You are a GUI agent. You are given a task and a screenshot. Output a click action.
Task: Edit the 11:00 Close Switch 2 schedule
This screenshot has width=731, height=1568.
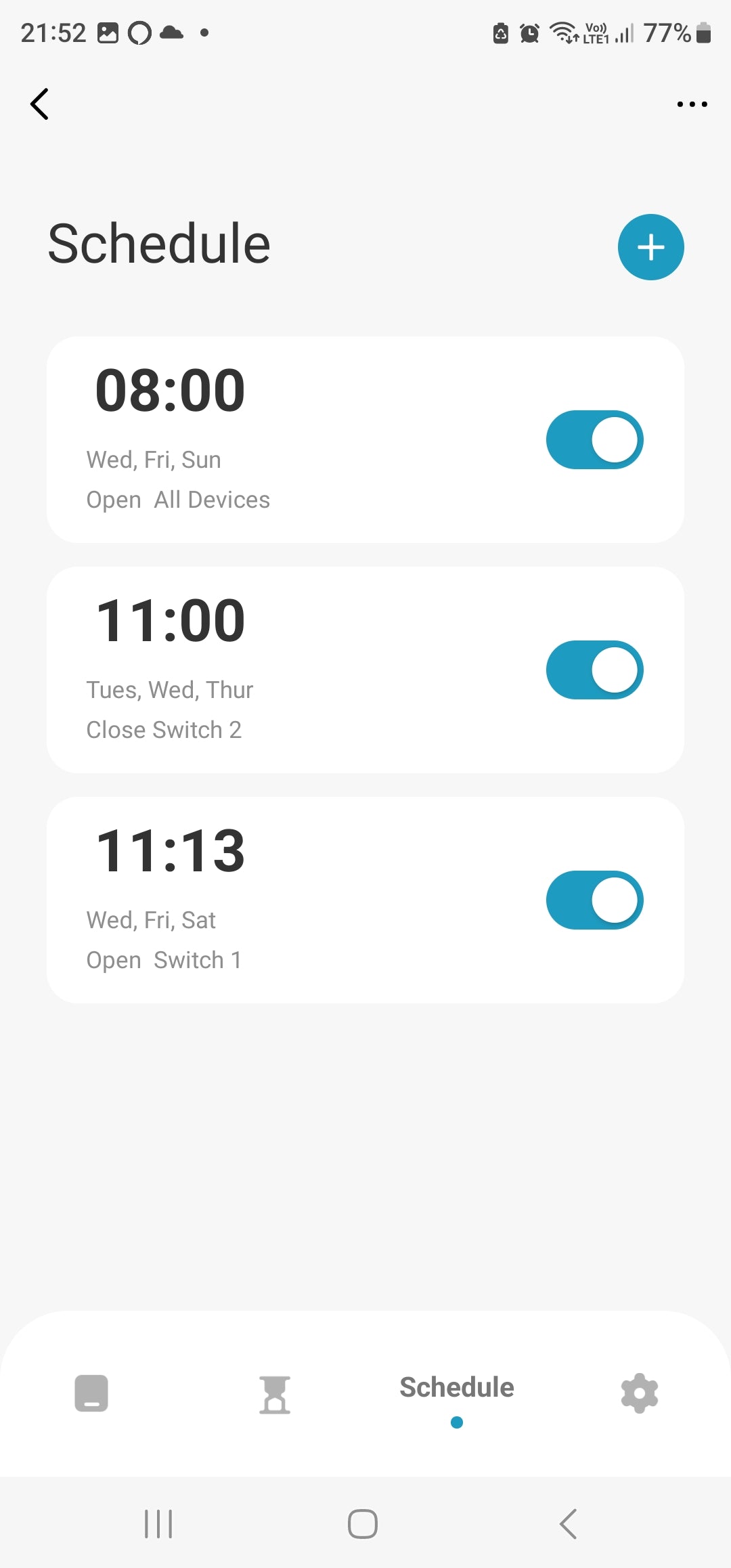(271, 670)
